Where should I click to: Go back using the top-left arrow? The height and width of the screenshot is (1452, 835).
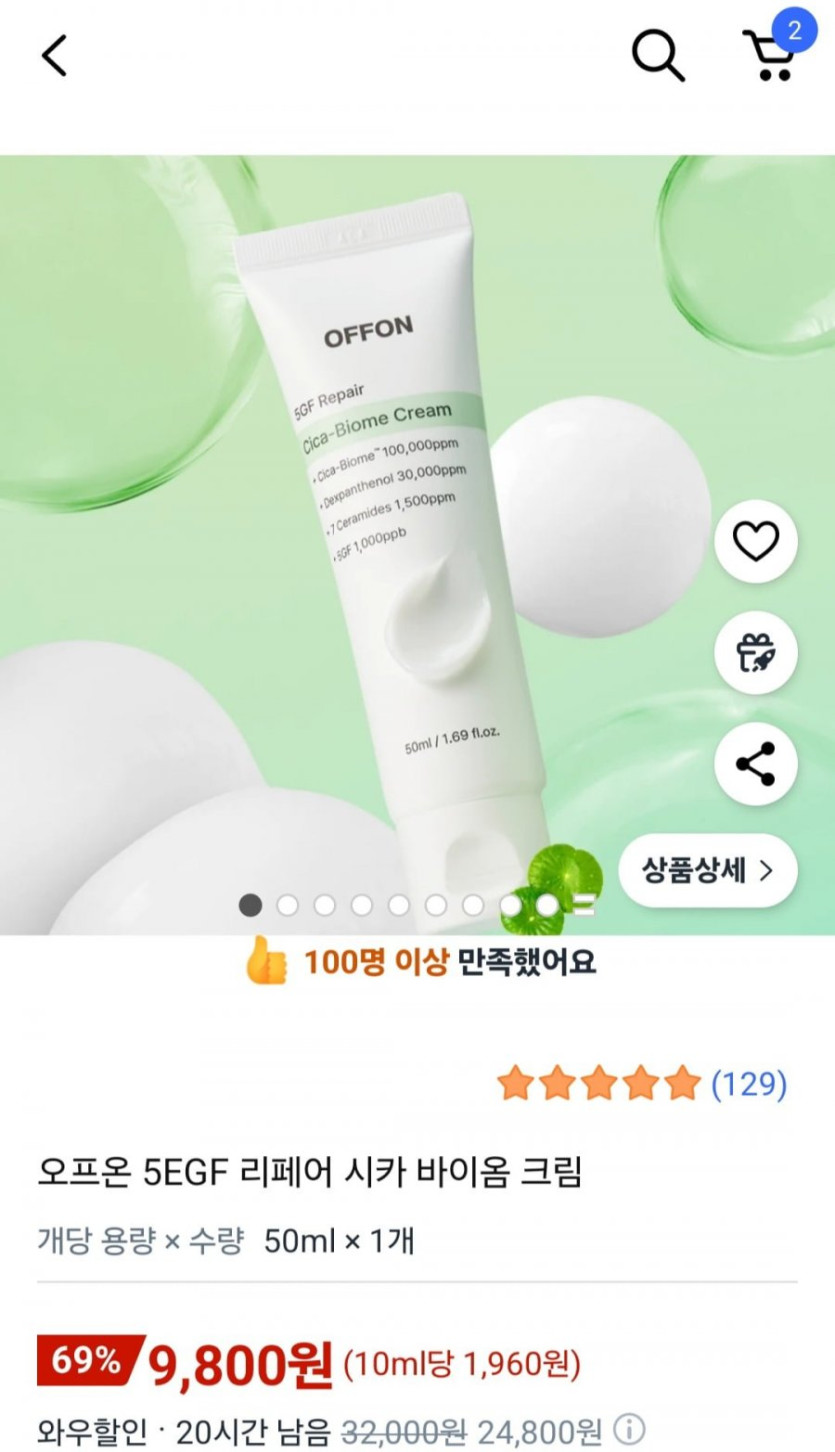[54, 55]
